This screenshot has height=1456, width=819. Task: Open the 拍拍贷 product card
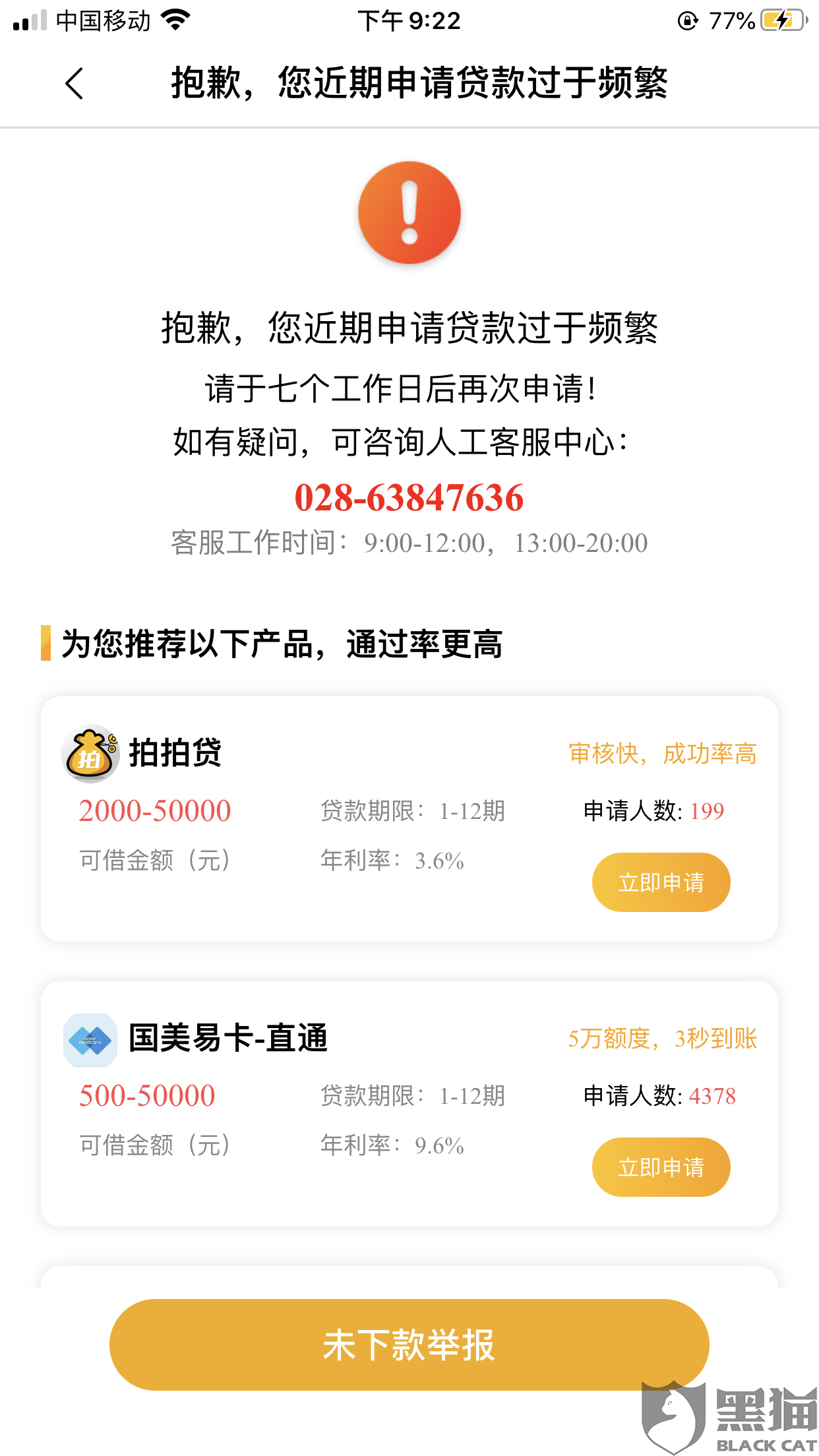click(409, 819)
